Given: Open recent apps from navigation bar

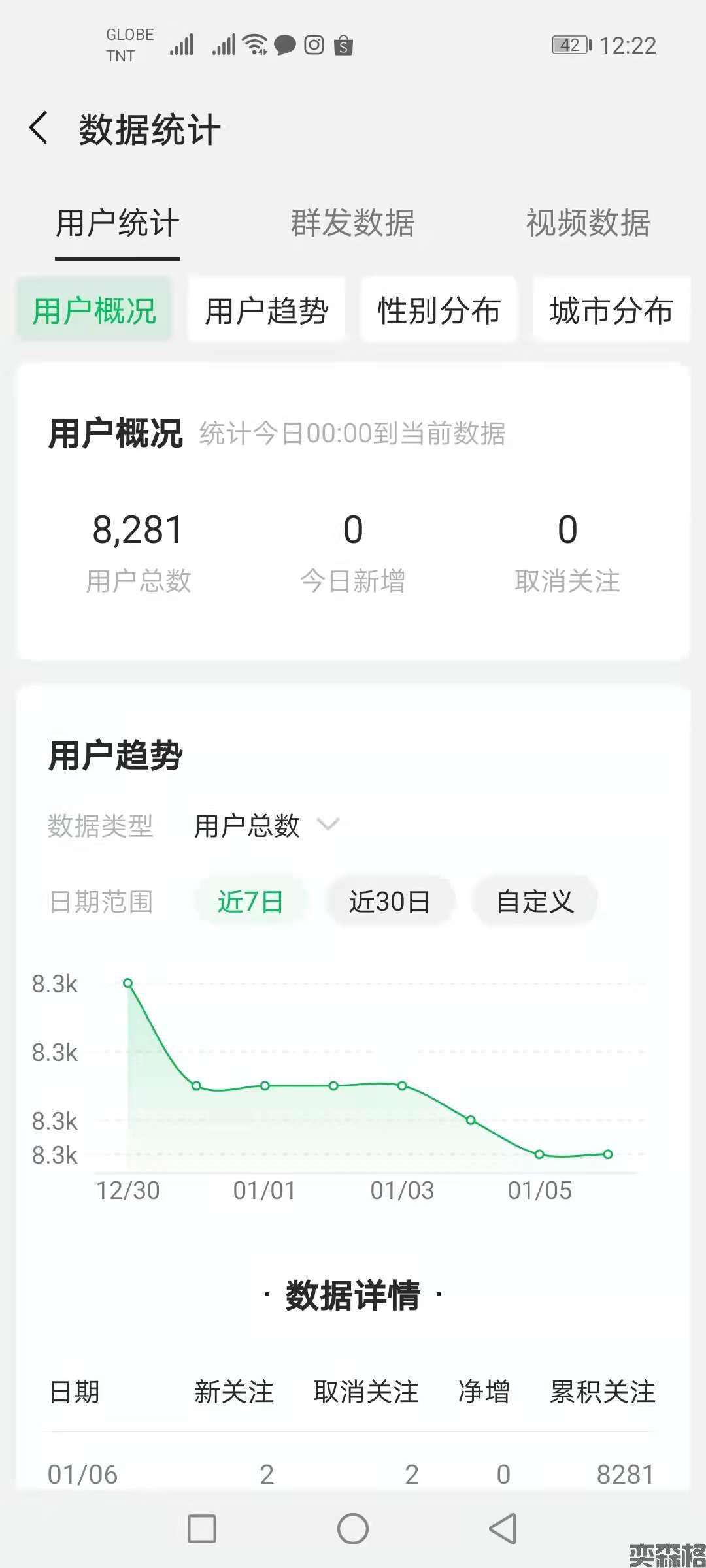Looking at the screenshot, I should (202, 1529).
